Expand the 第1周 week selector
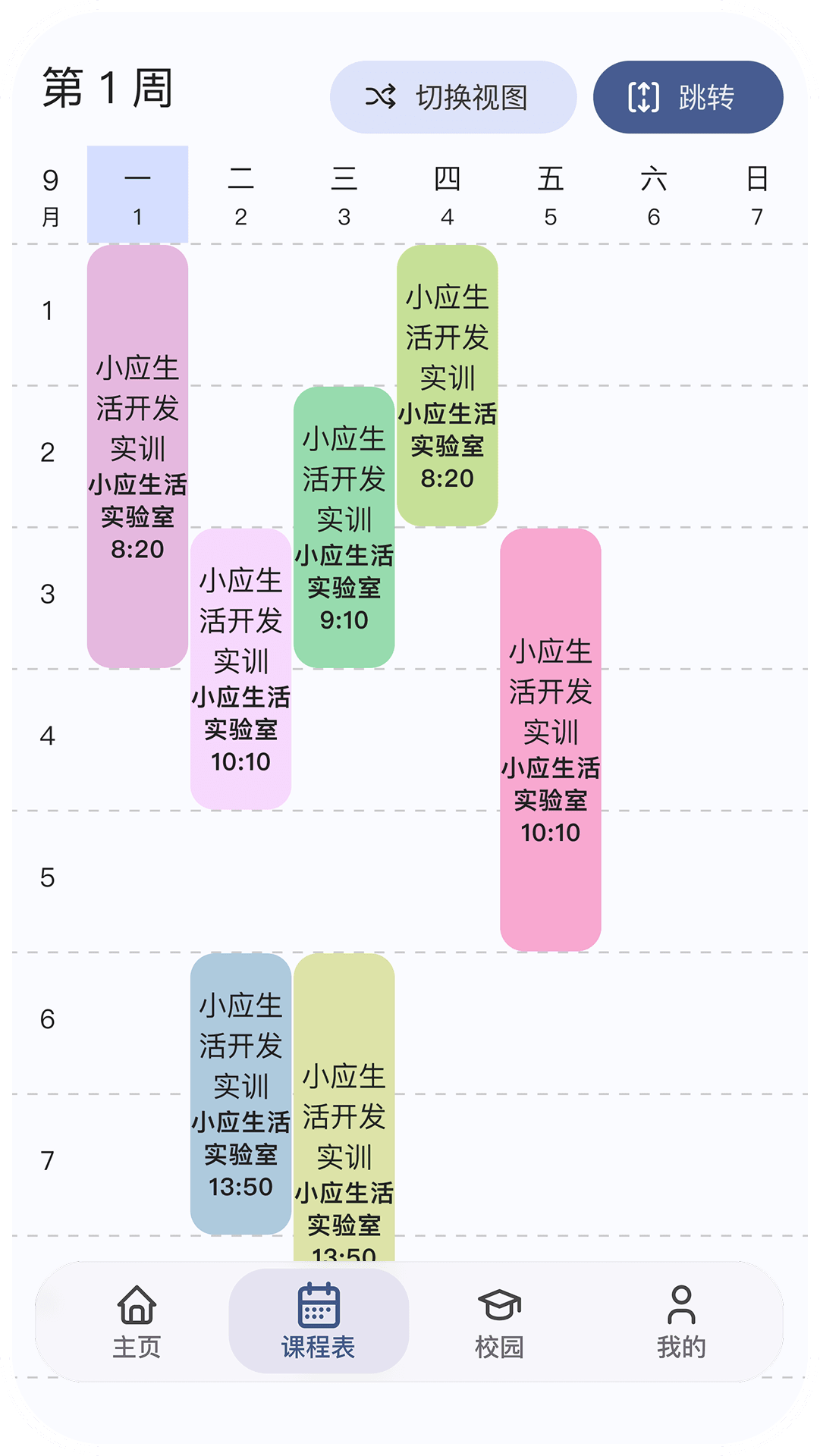820x1456 pixels. click(106, 87)
